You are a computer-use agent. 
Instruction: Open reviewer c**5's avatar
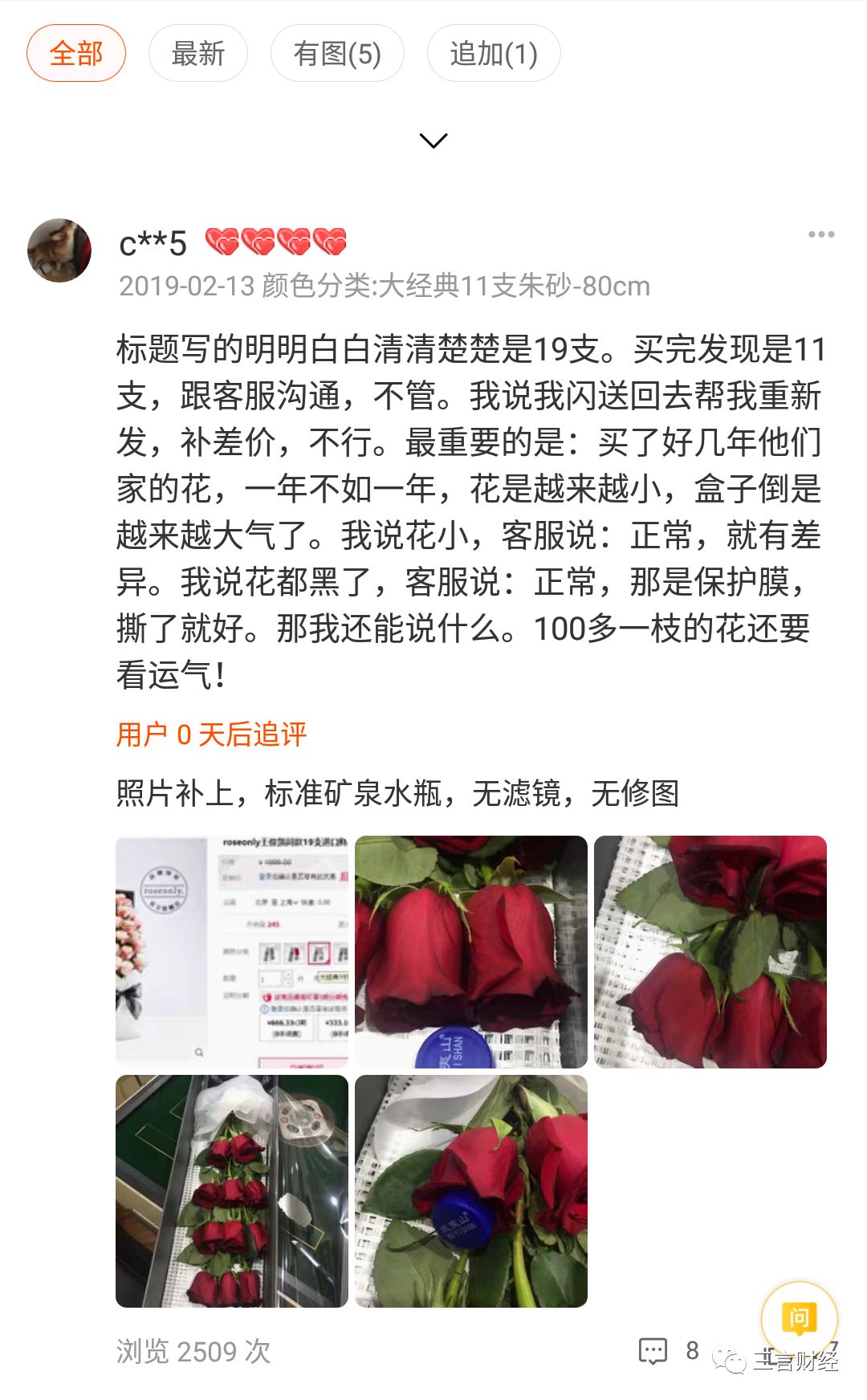pyautogui.click(x=60, y=250)
